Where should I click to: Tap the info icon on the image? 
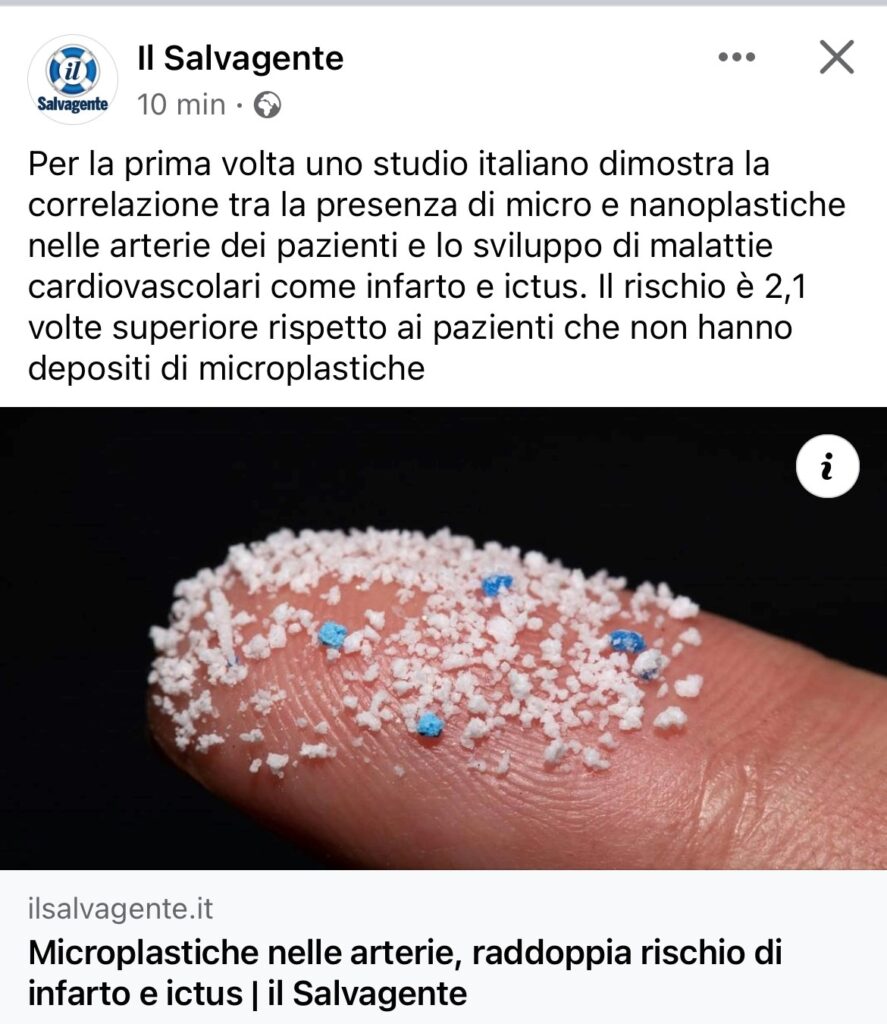827,467
